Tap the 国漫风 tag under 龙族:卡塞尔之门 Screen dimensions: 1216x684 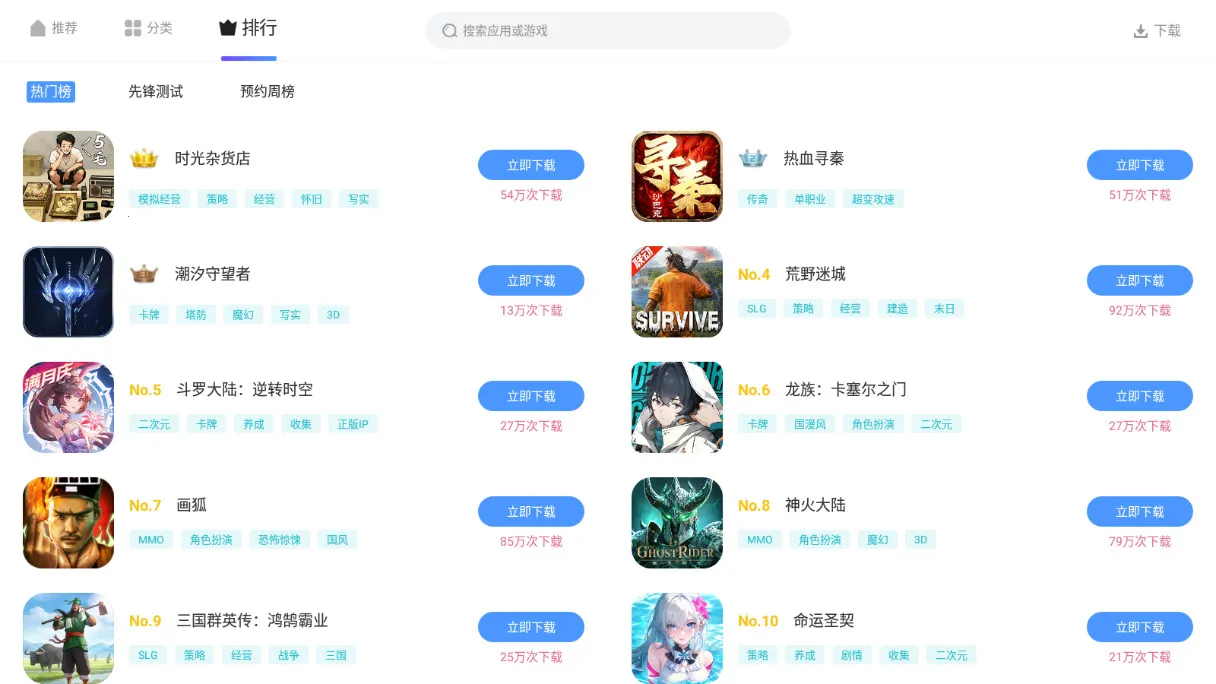tap(810, 424)
